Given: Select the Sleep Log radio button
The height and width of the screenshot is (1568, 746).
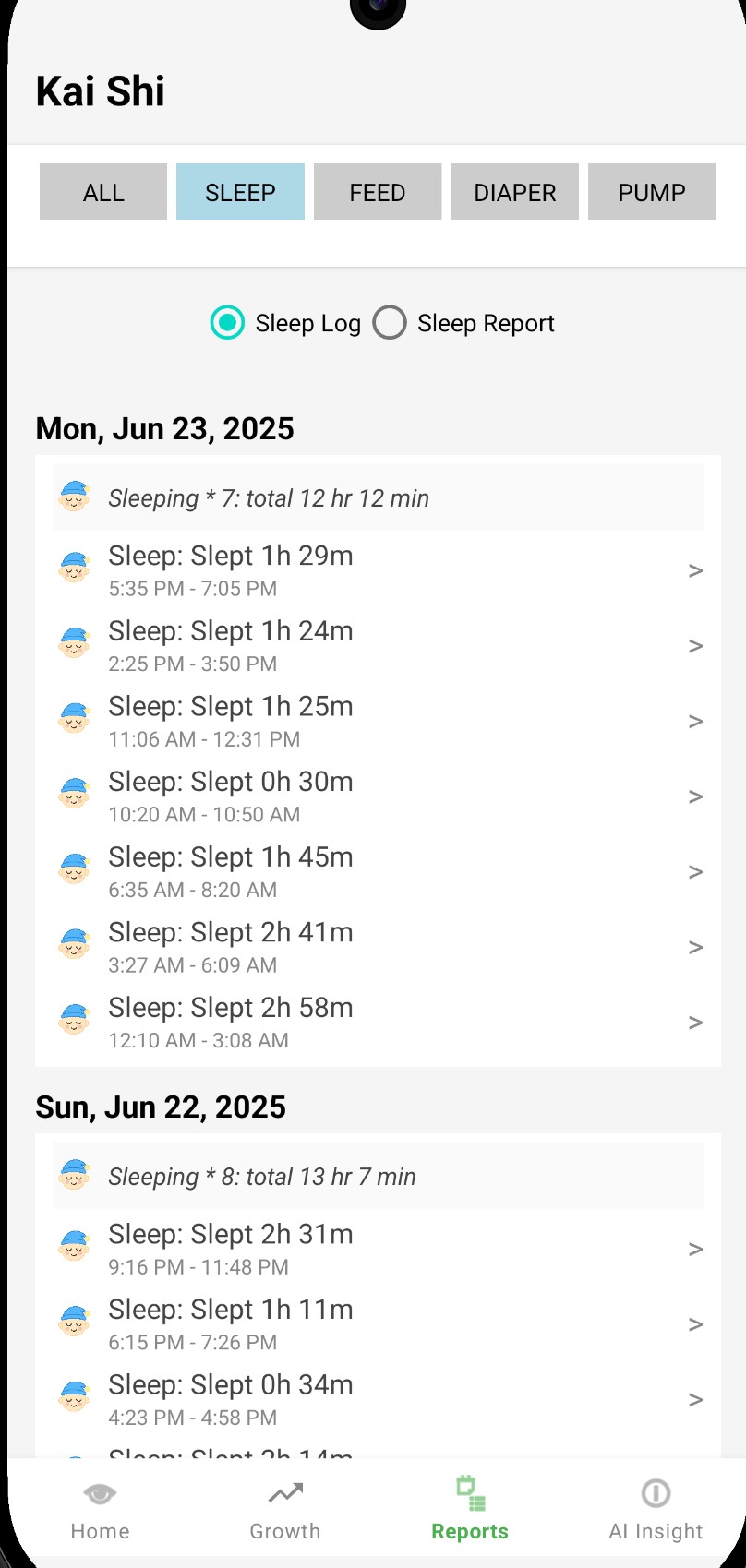Looking at the screenshot, I should (x=228, y=323).
